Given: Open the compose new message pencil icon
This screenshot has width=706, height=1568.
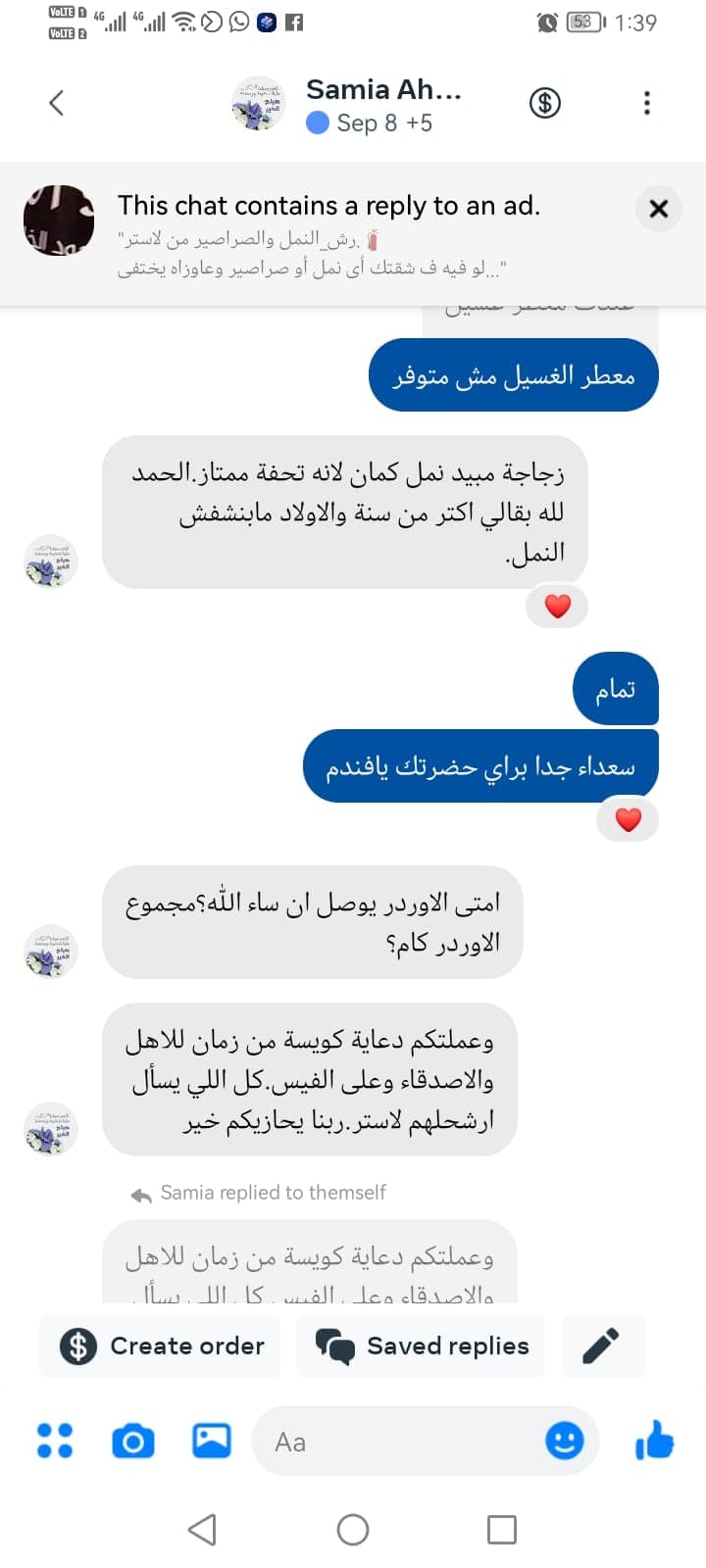Looking at the screenshot, I should click(602, 1346).
